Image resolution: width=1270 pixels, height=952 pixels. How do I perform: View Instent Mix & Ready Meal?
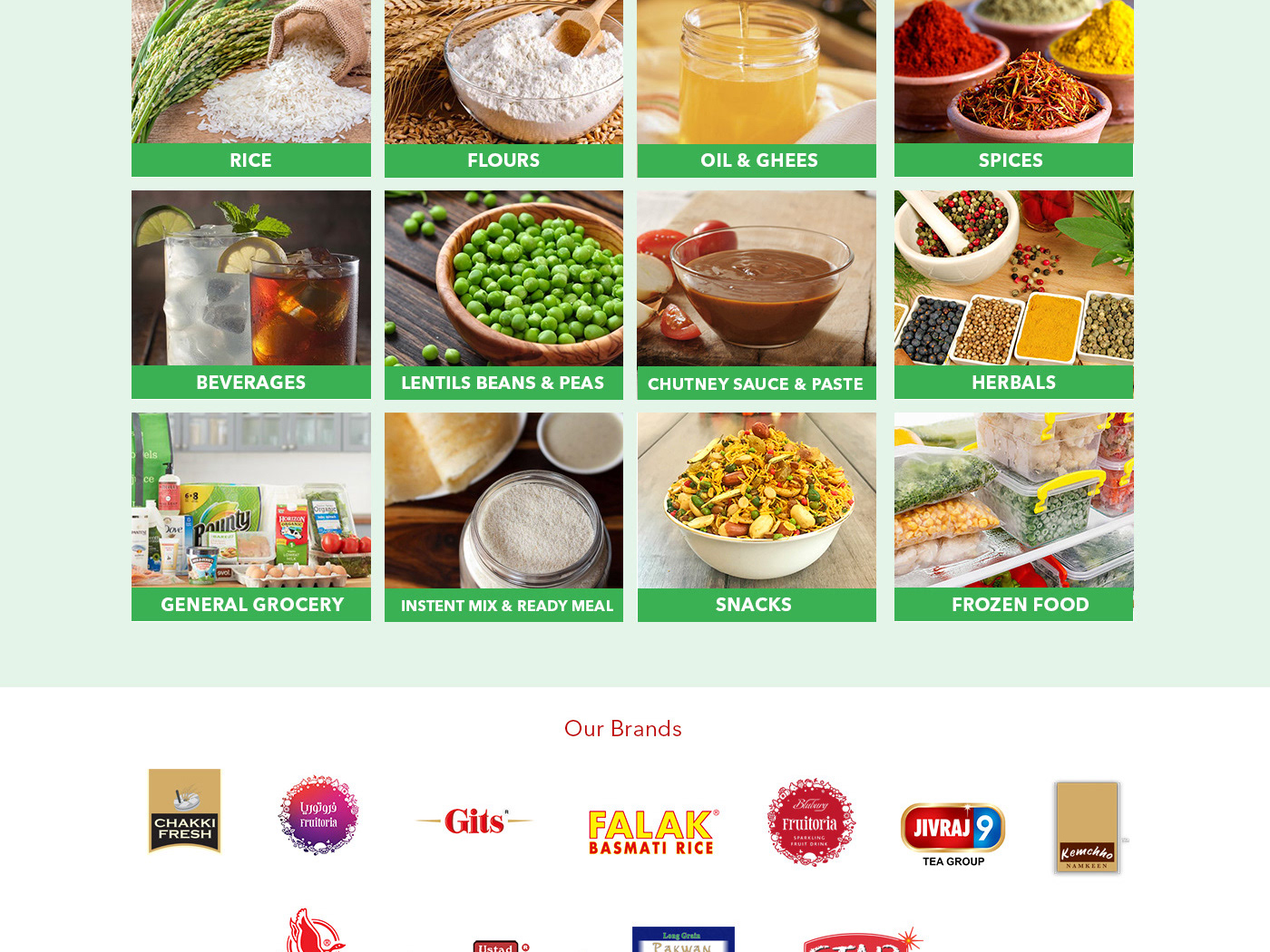[x=503, y=516]
